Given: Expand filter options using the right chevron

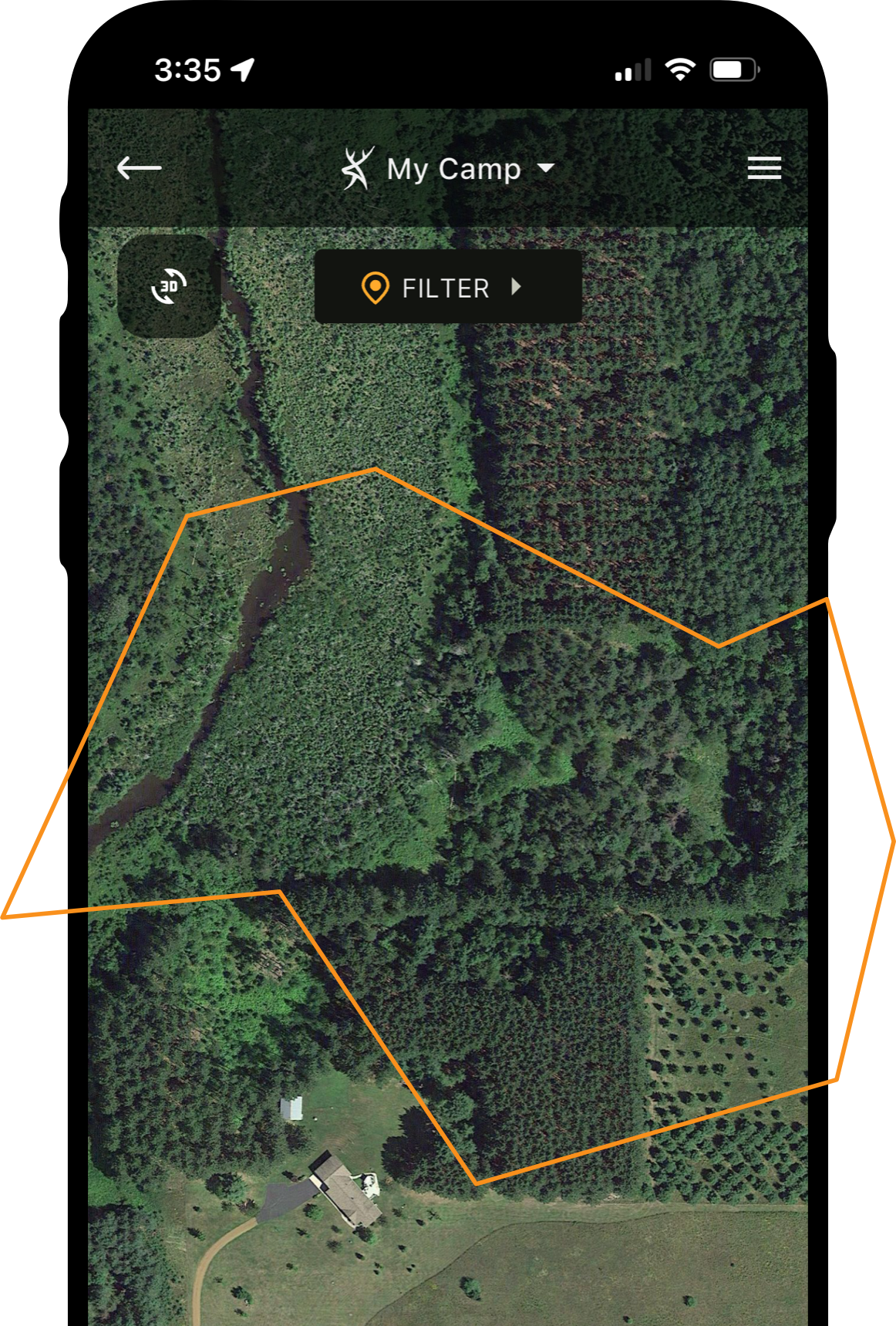Looking at the screenshot, I should coord(515,288).
